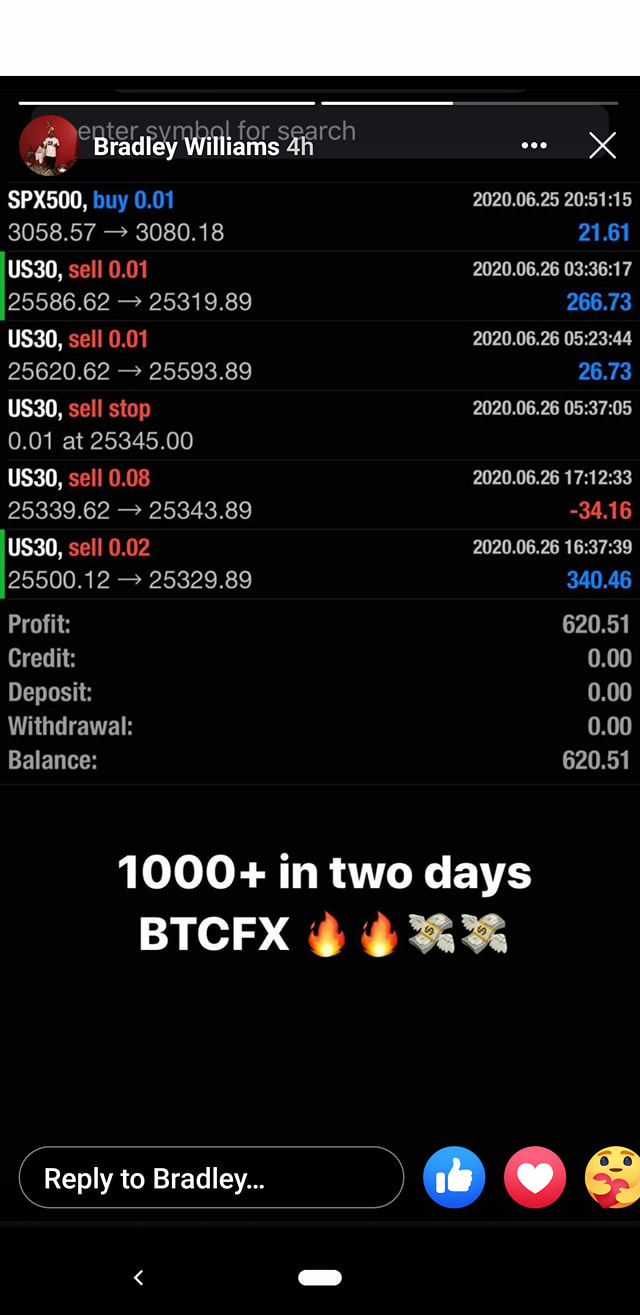Tap the Reply to Bradley message field
The width and height of the screenshot is (640, 1315).
point(211,1179)
